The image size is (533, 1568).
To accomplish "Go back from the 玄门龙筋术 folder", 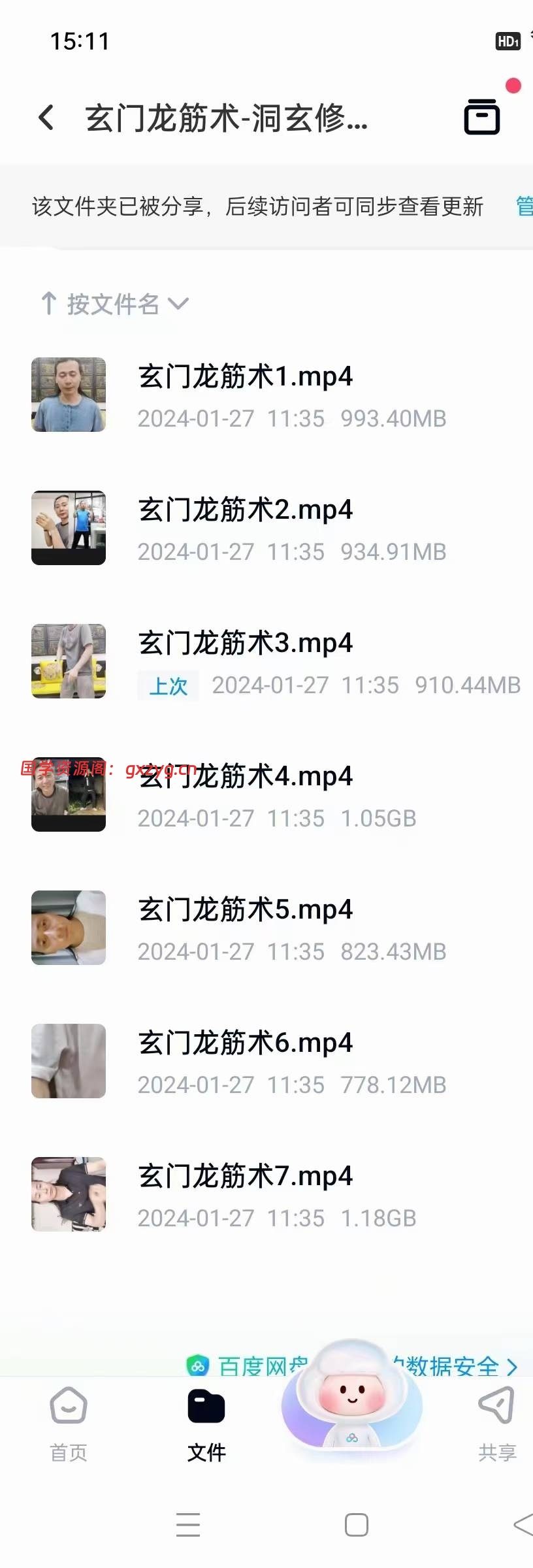I will coord(46,118).
